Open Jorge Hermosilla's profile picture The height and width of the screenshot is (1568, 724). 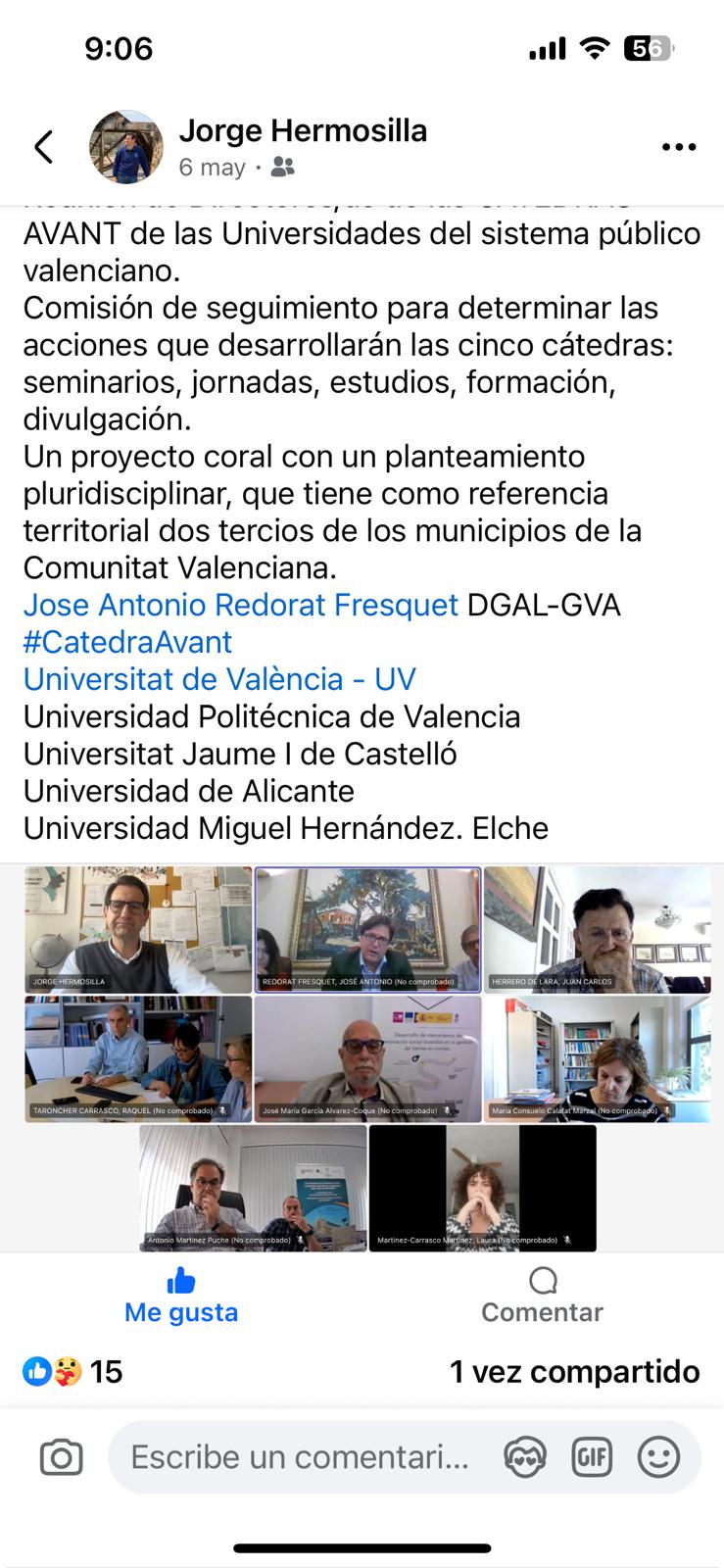tap(126, 147)
